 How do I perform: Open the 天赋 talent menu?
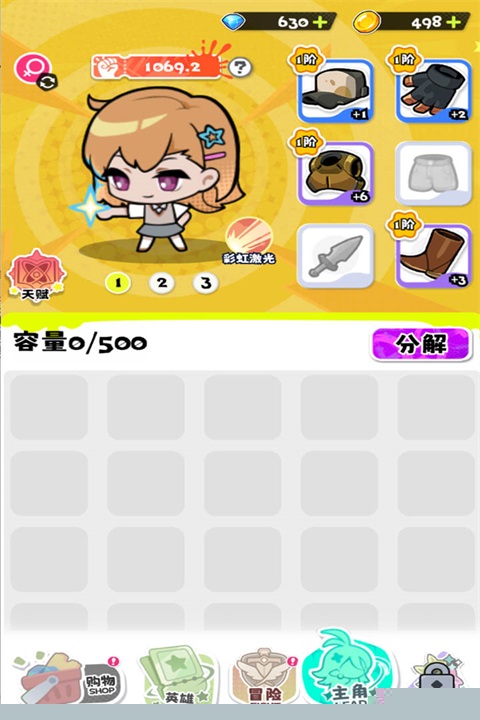coord(36,276)
